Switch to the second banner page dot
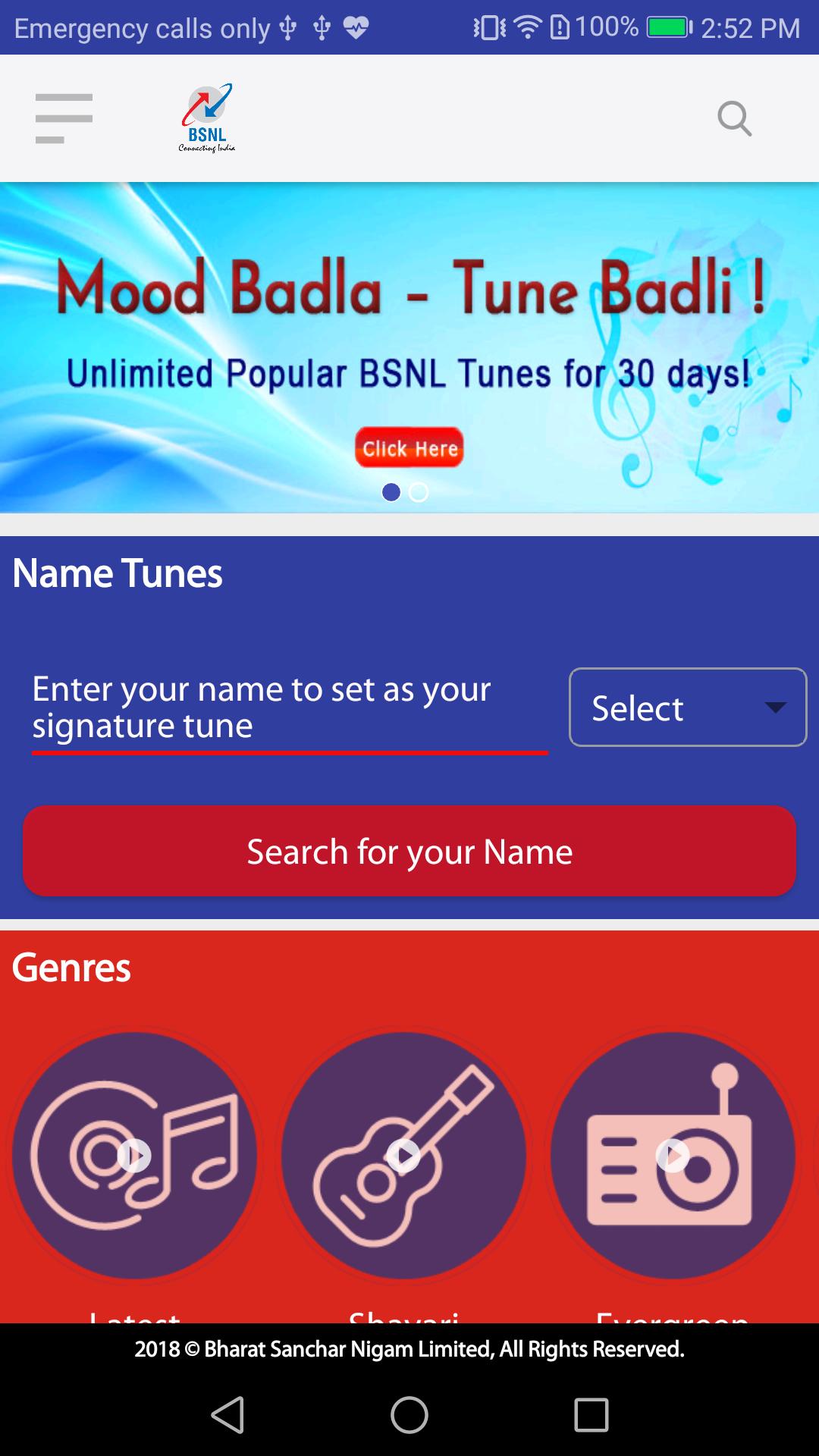 tap(419, 493)
